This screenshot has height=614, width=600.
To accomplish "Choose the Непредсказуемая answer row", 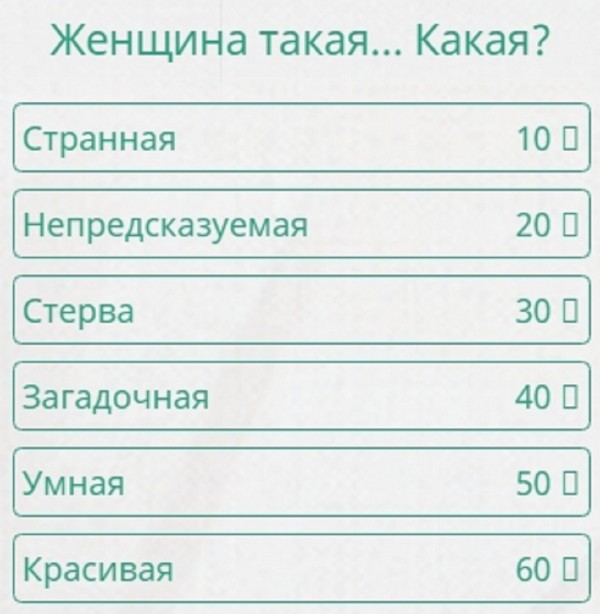I will [x=300, y=224].
